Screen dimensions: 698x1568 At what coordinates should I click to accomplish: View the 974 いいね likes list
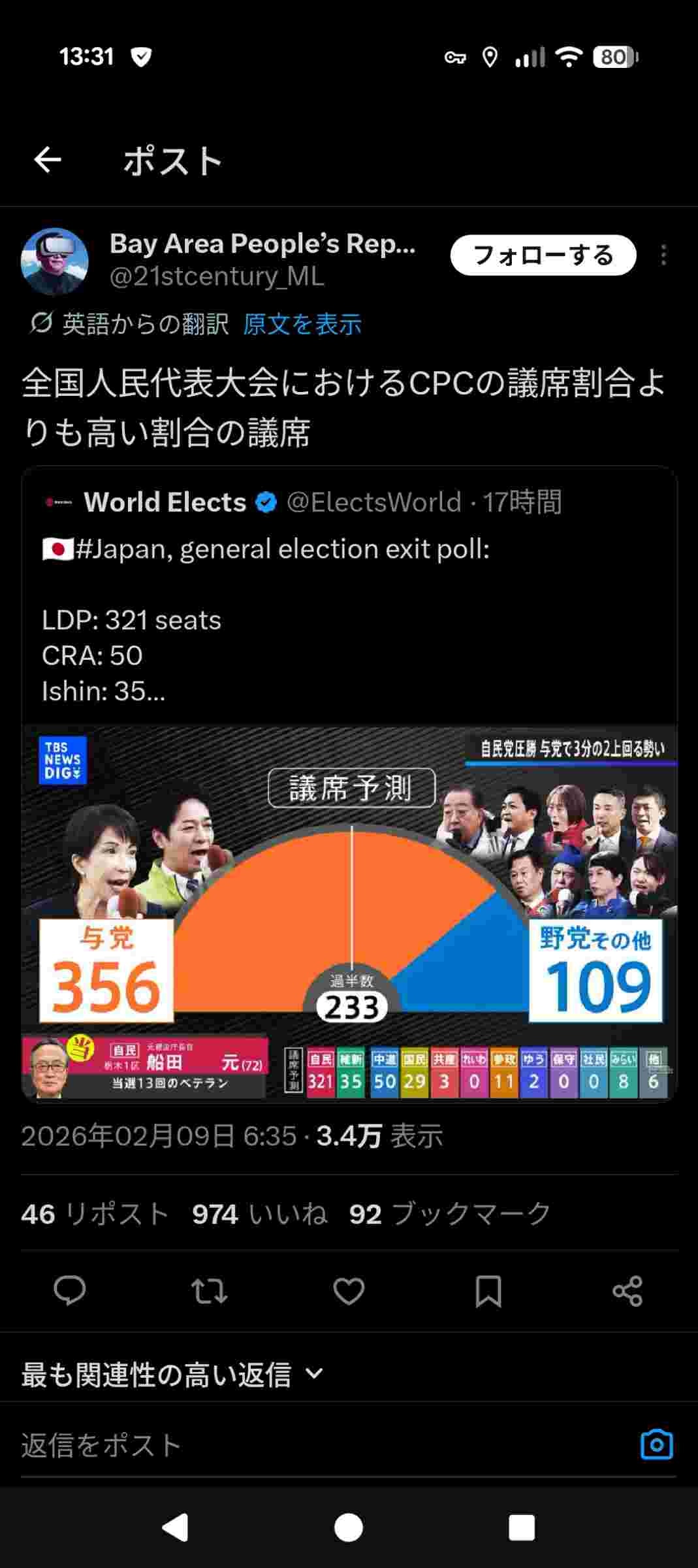pyautogui.click(x=259, y=1215)
